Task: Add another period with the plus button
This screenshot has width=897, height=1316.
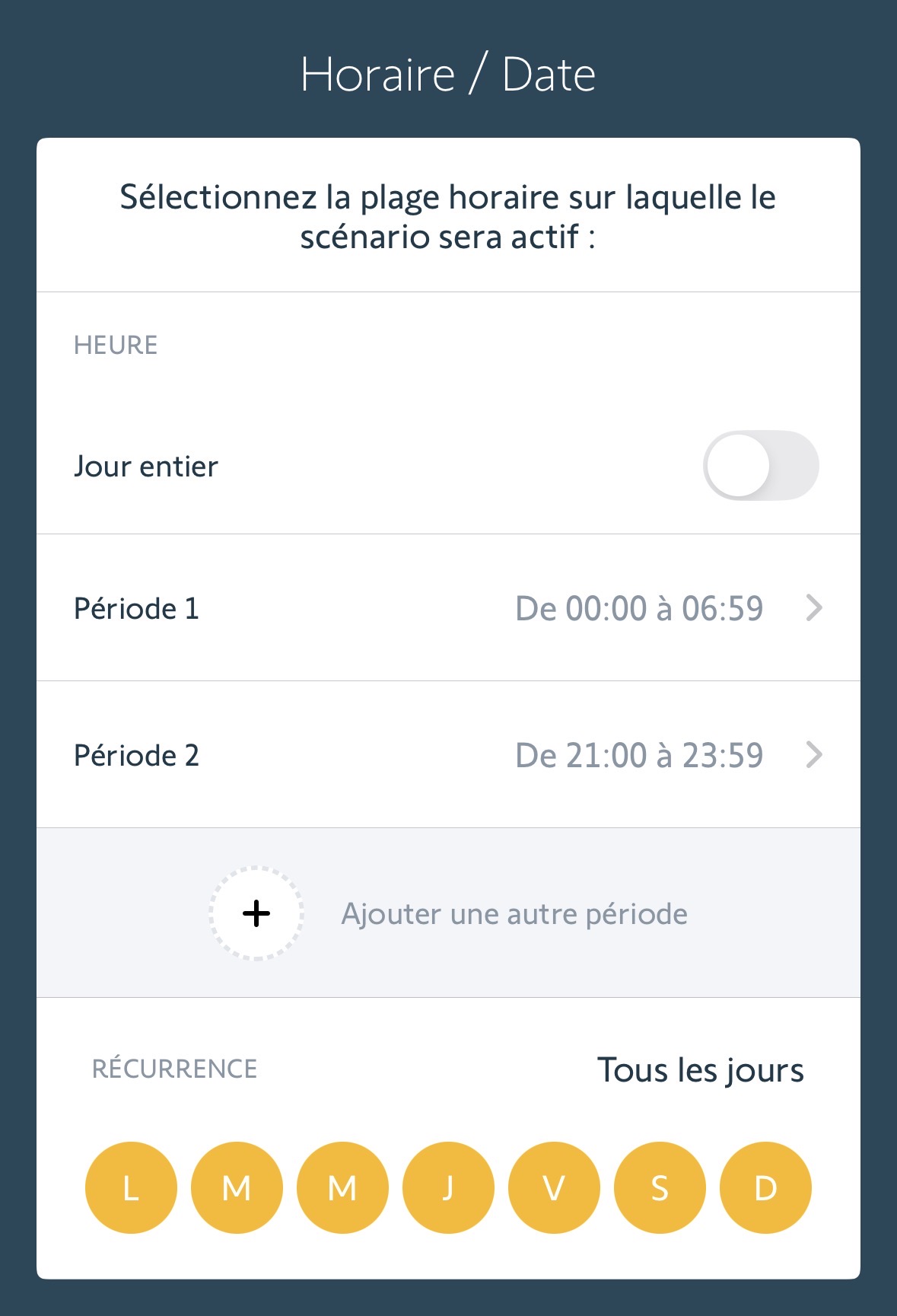Action: pyautogui.click(x=256, y=913)
